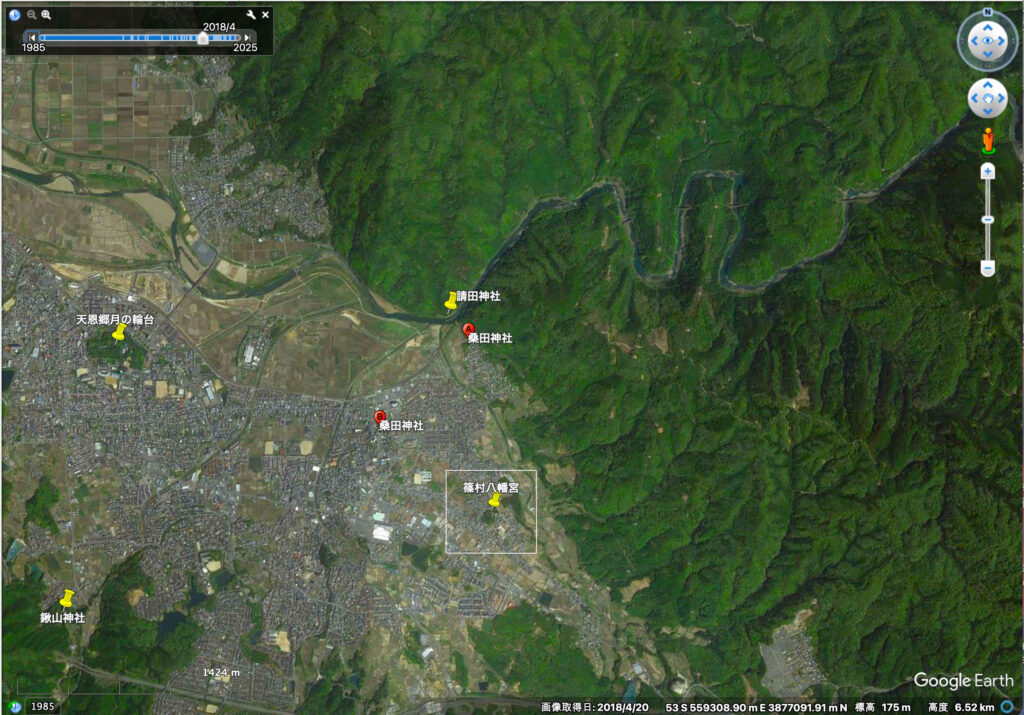Tap the 2018/4 time slider handle
The width and height of the screenshot is (1024, 715).
[203, 38]
